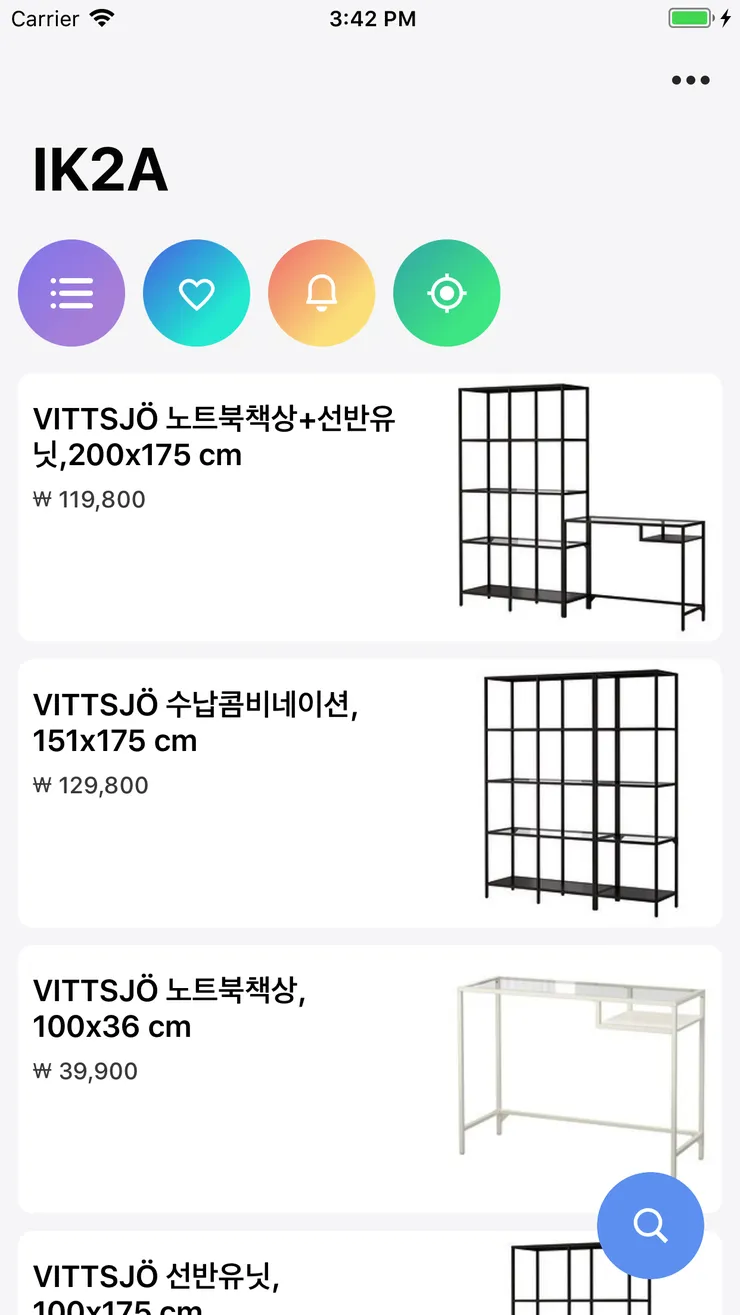View the VITTSJÖ 선반유닛 product card

[x=370, y=1273]
